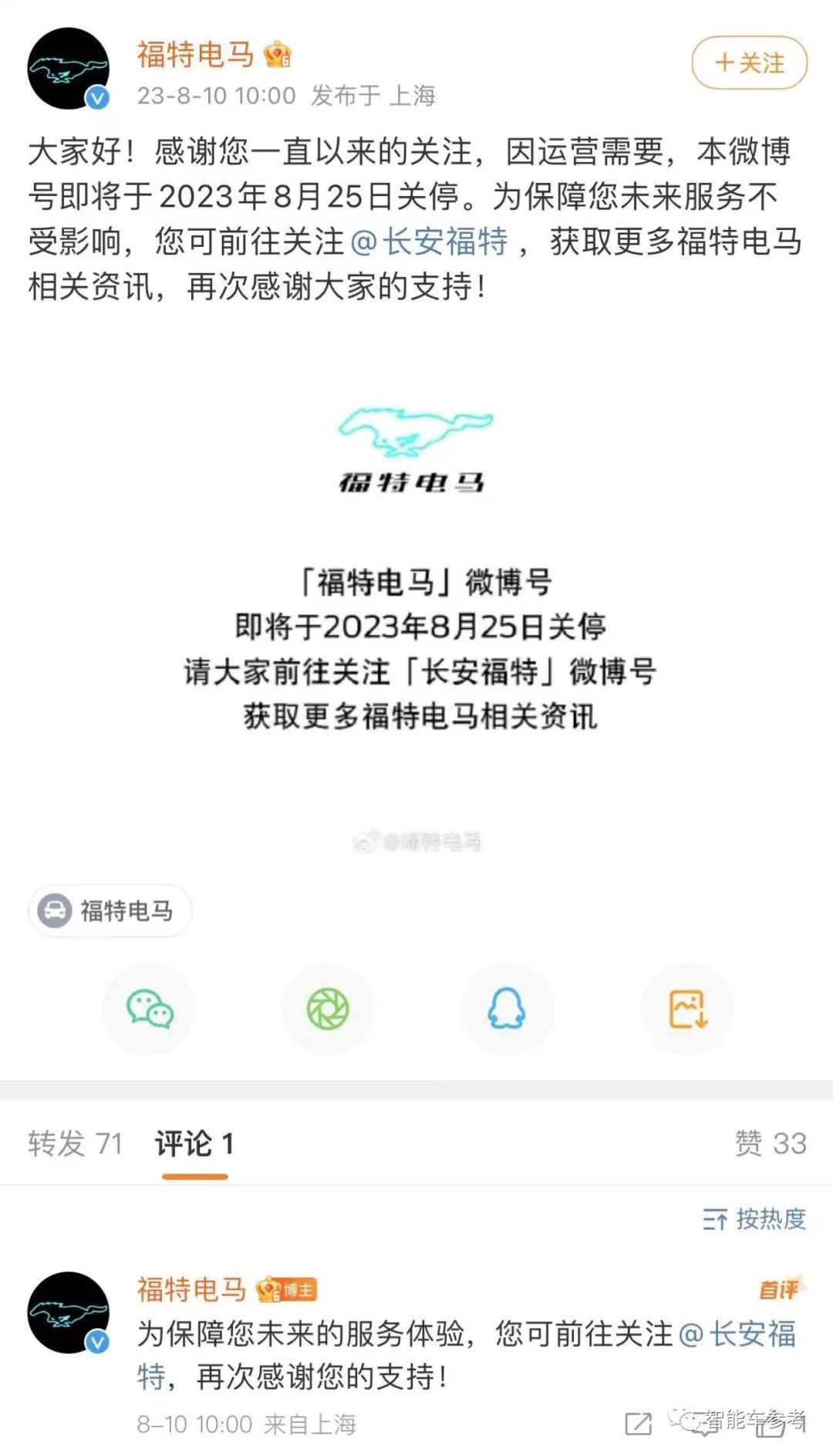This screenshot has width=833, height=1456.
Task: Share to WeChat Moments
Action: pyautogui.click(x=328, y=1008)
